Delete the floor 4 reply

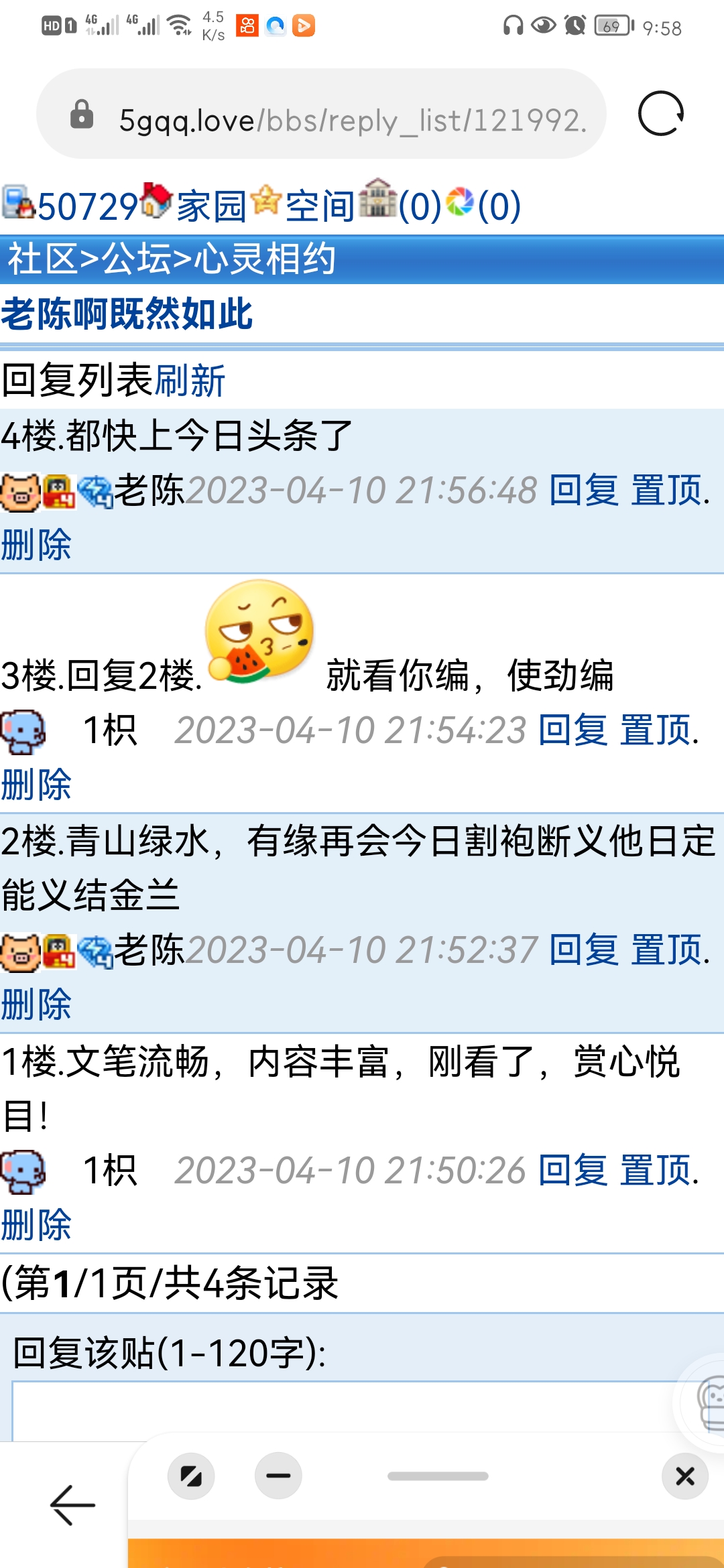[36, 544]
